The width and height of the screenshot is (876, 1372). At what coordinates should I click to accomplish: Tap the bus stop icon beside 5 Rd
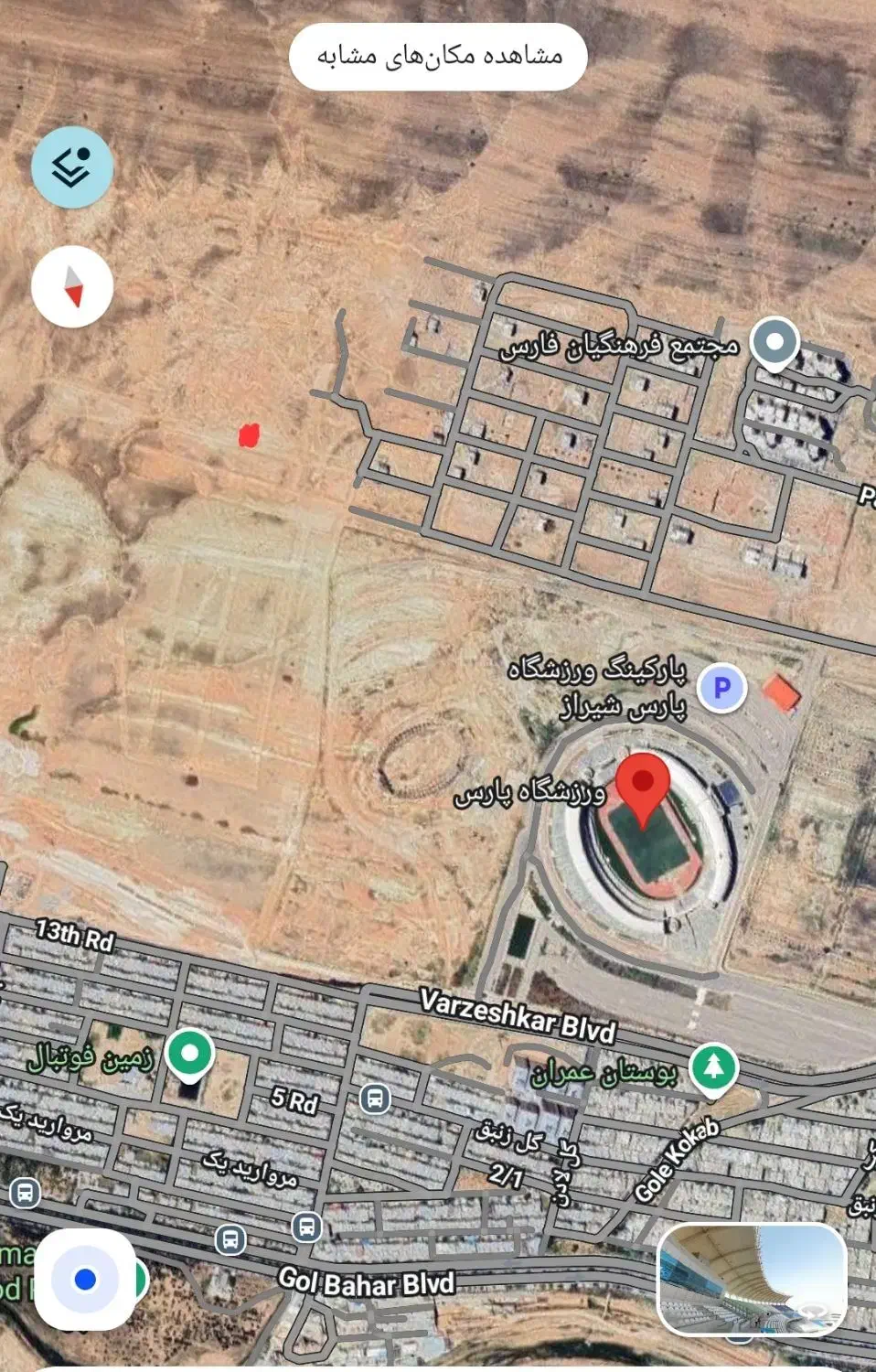[x=375, y=1098]
